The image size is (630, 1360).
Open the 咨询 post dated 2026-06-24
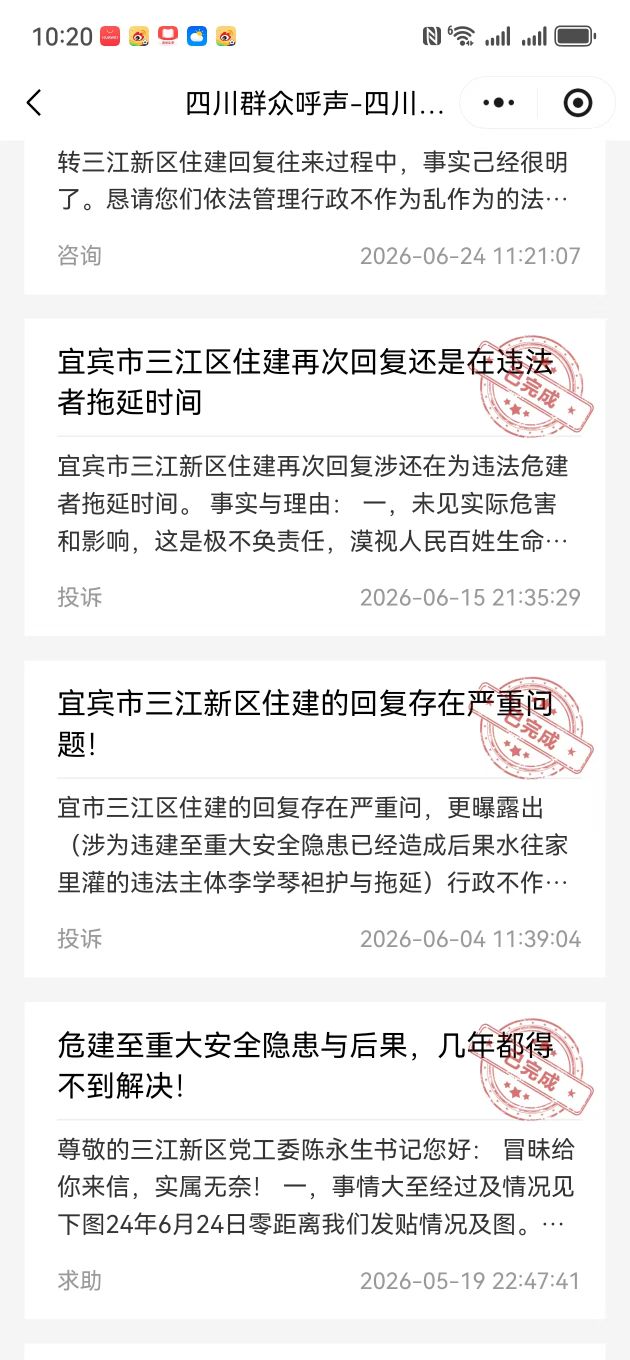315,217
